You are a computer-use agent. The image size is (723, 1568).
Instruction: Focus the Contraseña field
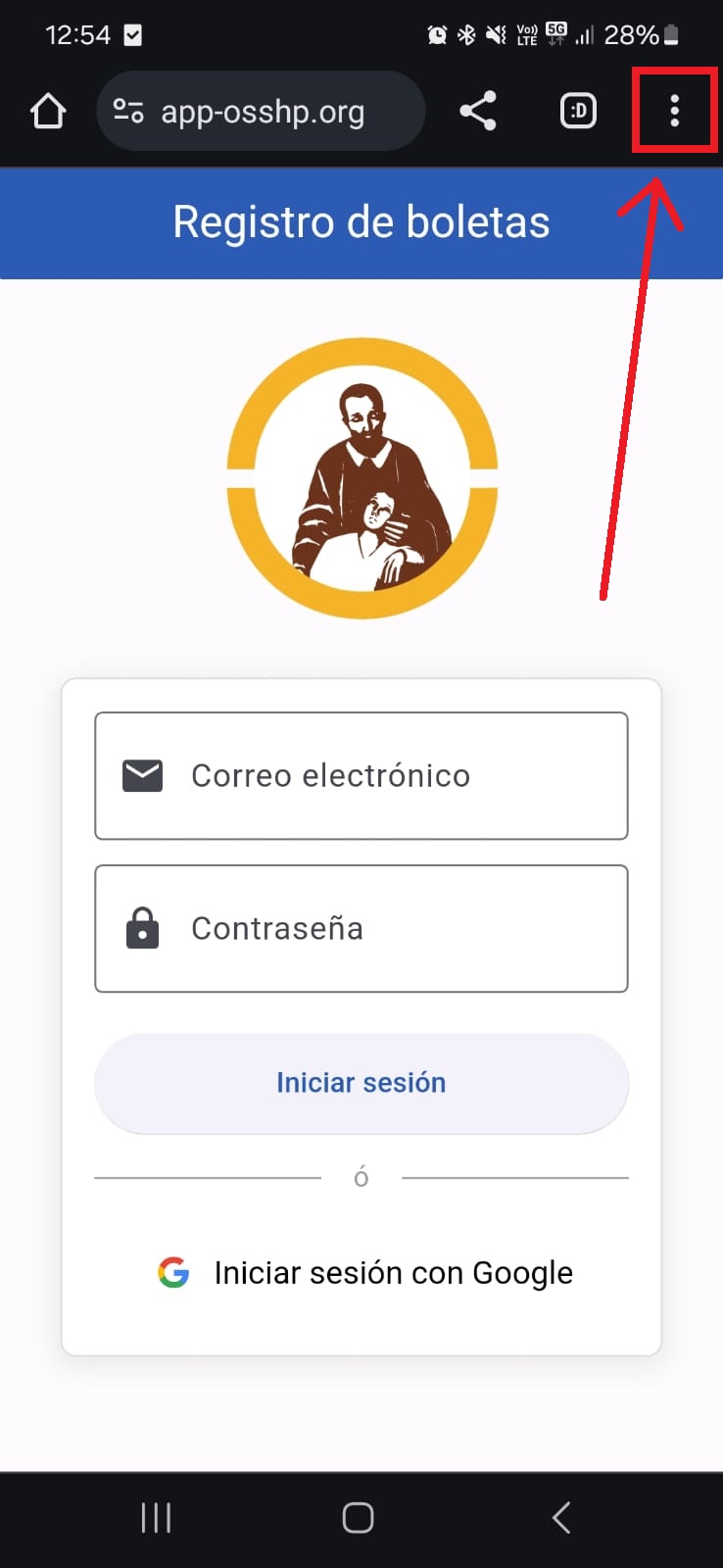pyautogui.click(x=361, y=928)
